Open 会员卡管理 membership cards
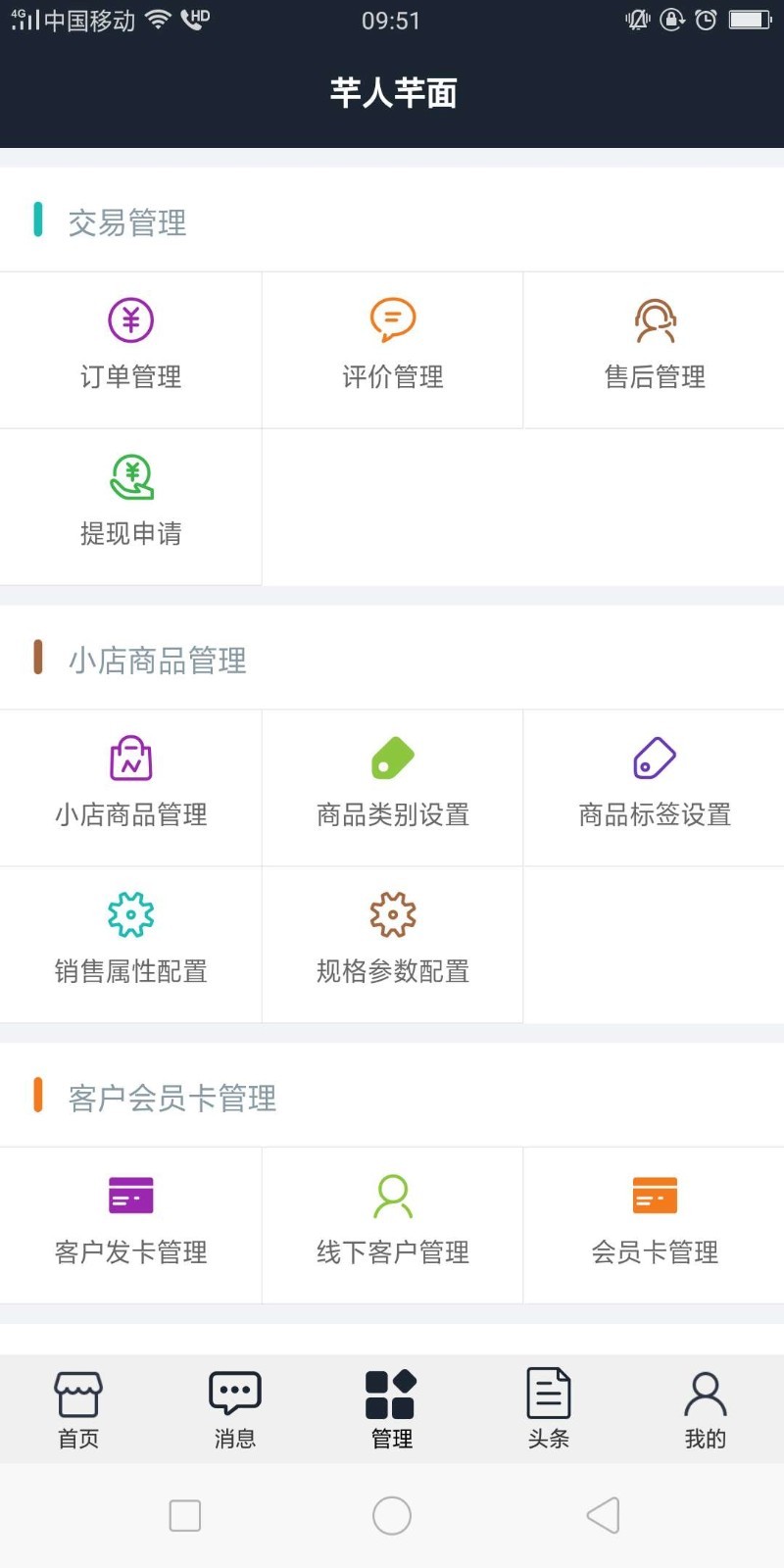Viewport: 784px width, 1568px height. (654, 1225)
